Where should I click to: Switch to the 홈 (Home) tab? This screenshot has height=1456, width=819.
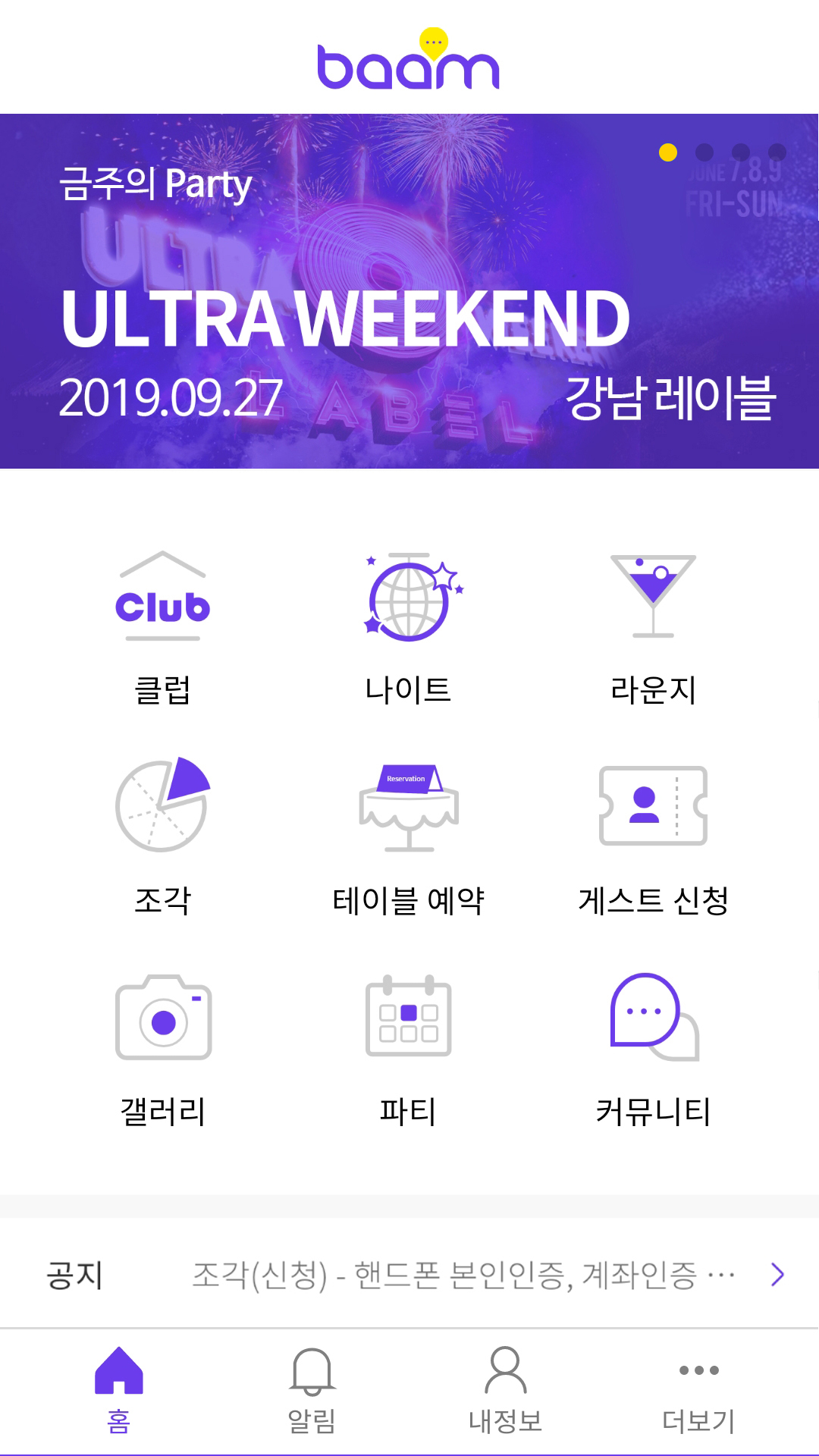click(x=119, y=1391)
